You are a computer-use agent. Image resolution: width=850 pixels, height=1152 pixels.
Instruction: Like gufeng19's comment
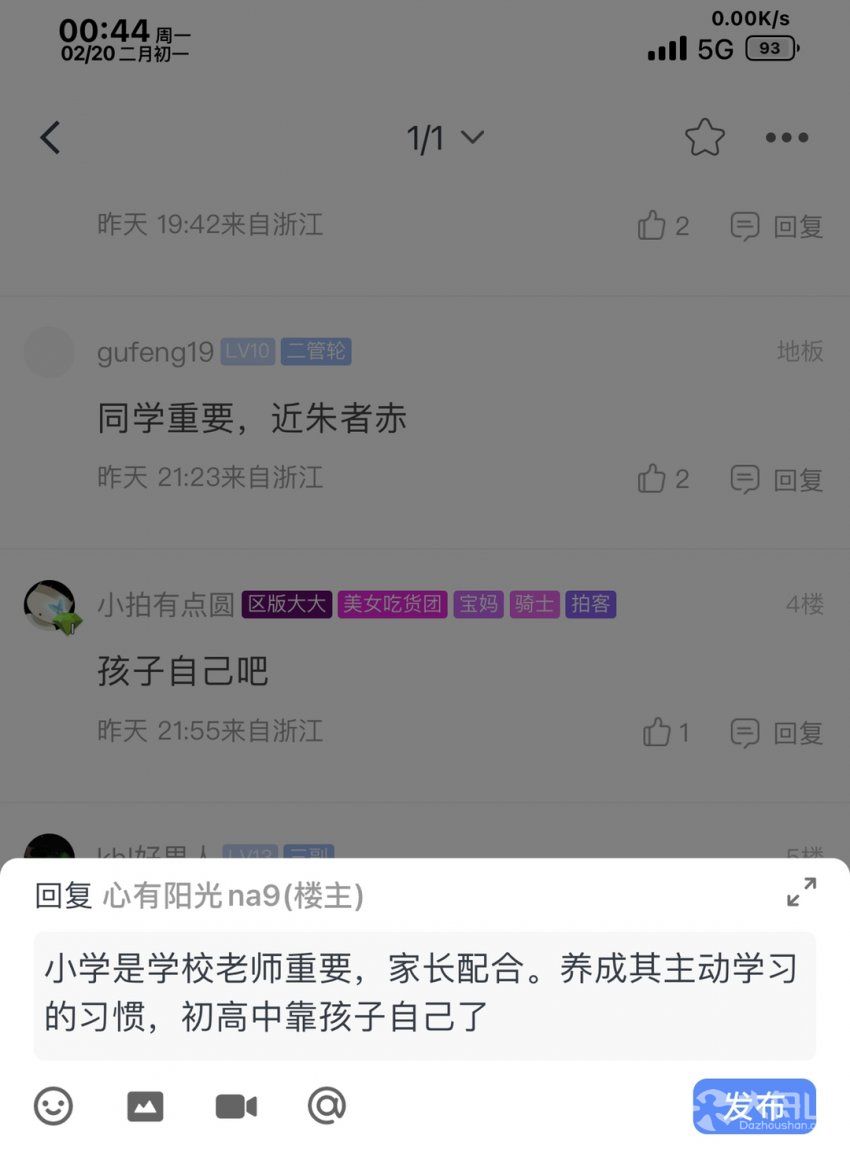pyautogui.click(x=663, y=479)
